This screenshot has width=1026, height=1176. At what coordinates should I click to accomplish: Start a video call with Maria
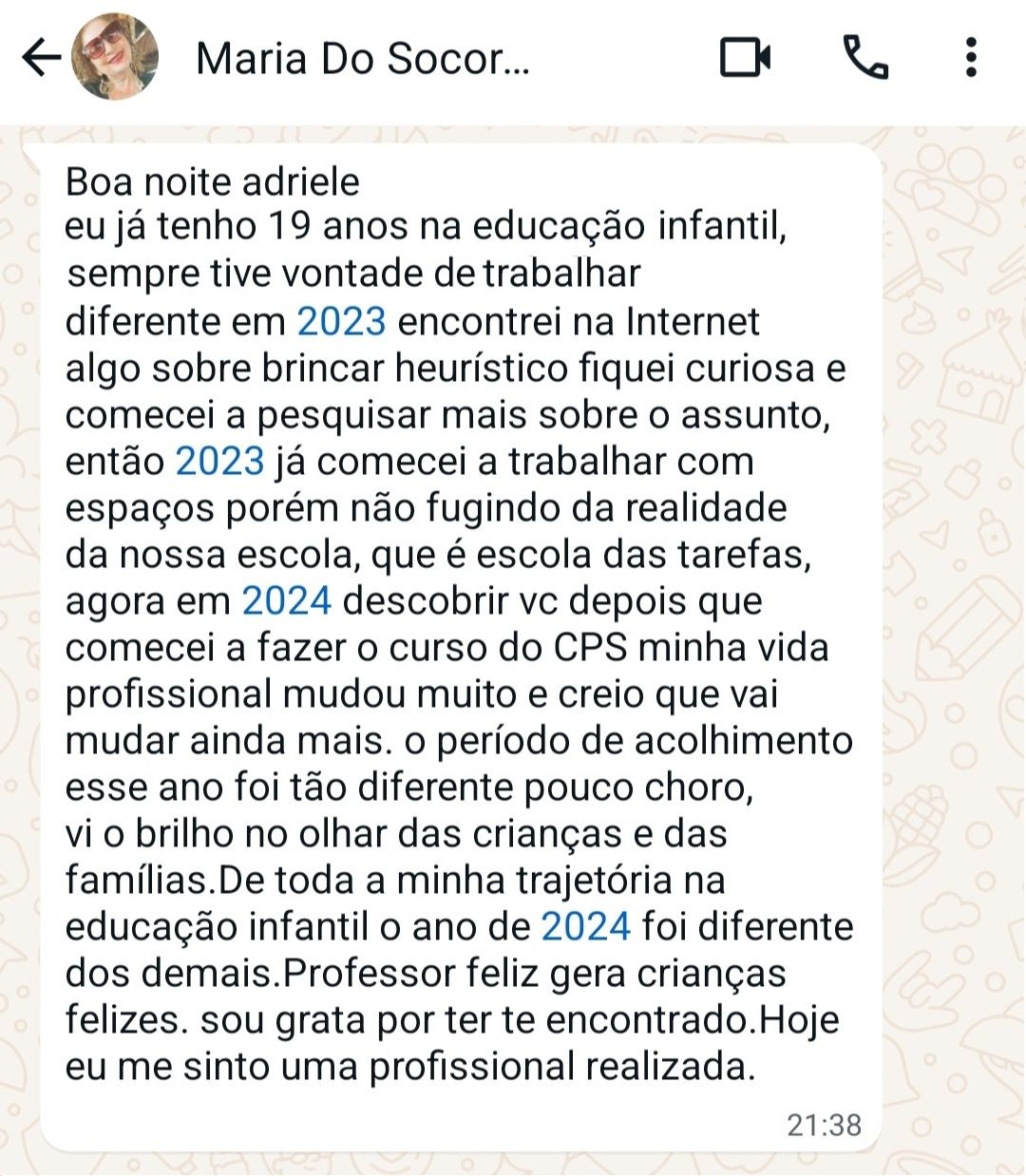(x=745, y=58)
